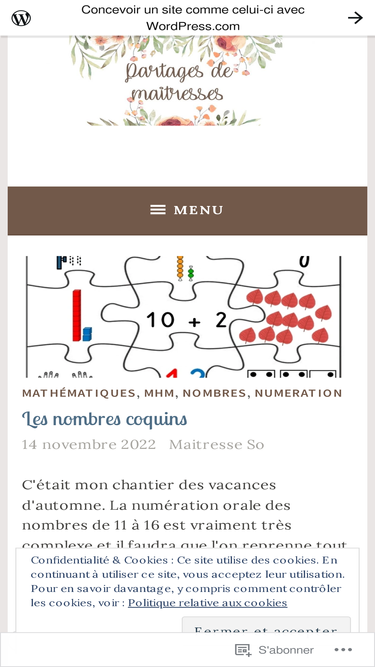
Task: Open the puzzle image of the post
Action: point(184,316)
